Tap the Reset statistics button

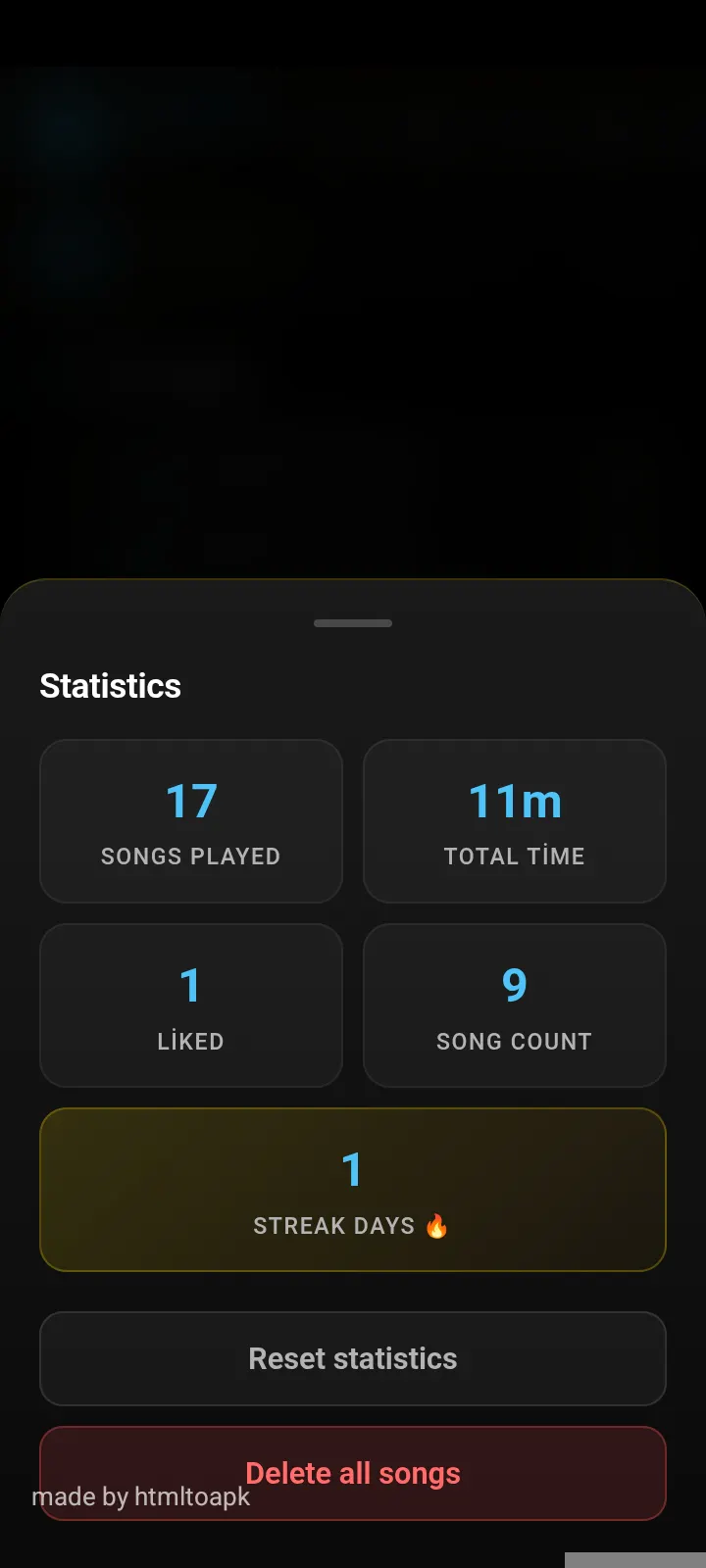pyautogui.click(x=353, y=1358)
